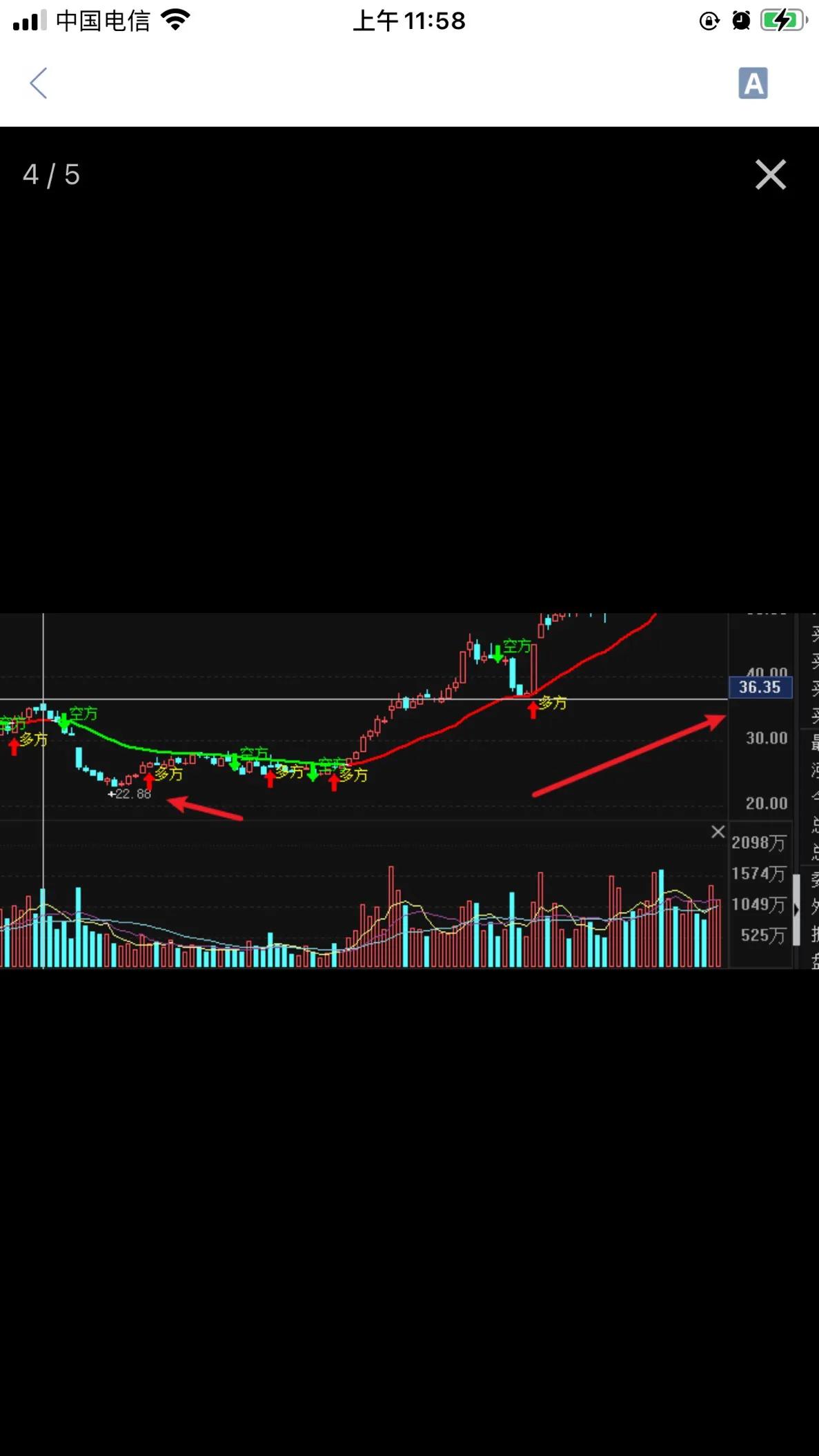Close the image viewer with the X
Screen dimensions: 819x1456
(770, 174)
